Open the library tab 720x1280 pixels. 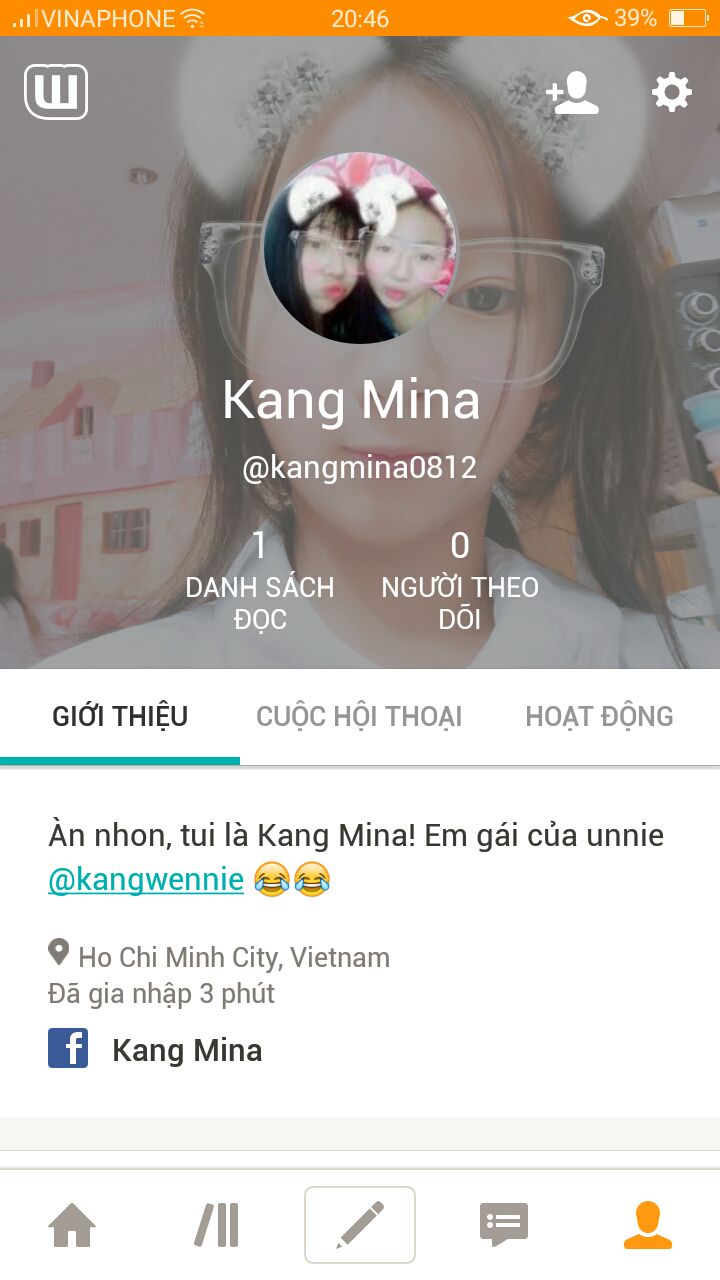click(216, 1225)
